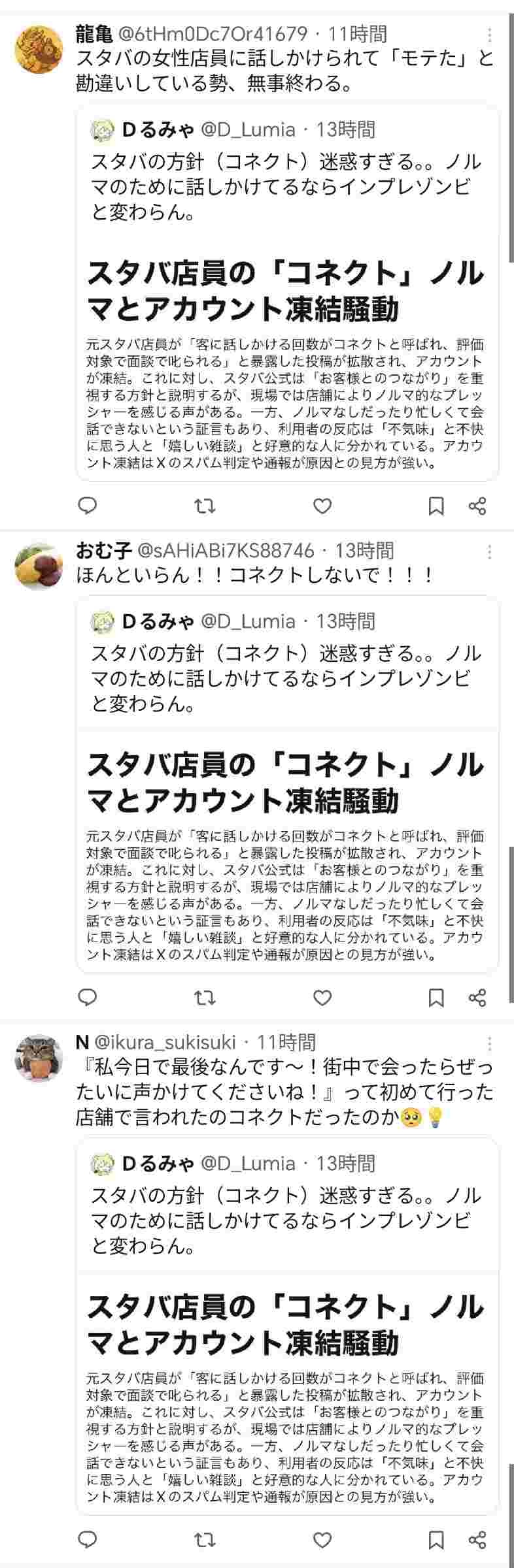The width and height of the screenshot is (514, 1568).
Task: Open overflow menu on 龍亀's post
Action: tap(490, 35)
